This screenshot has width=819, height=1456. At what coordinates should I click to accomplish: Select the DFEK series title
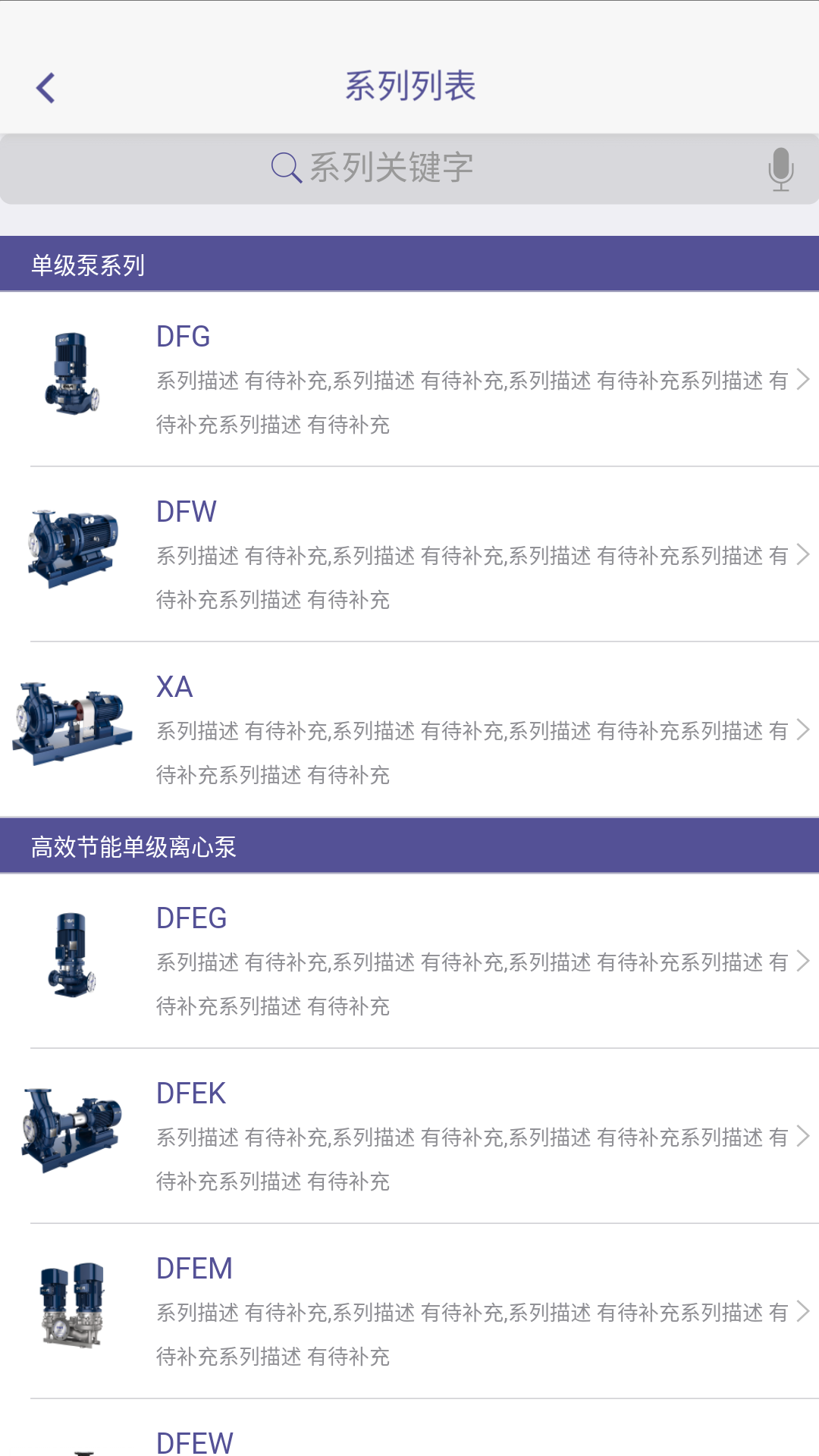(190, 1093)
